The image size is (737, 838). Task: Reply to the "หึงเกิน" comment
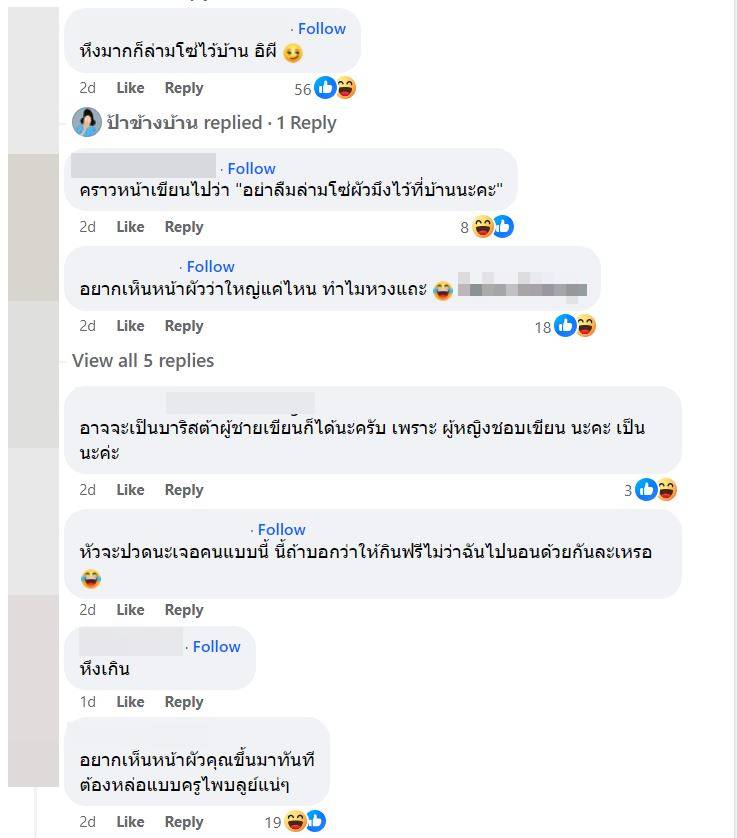184,702
